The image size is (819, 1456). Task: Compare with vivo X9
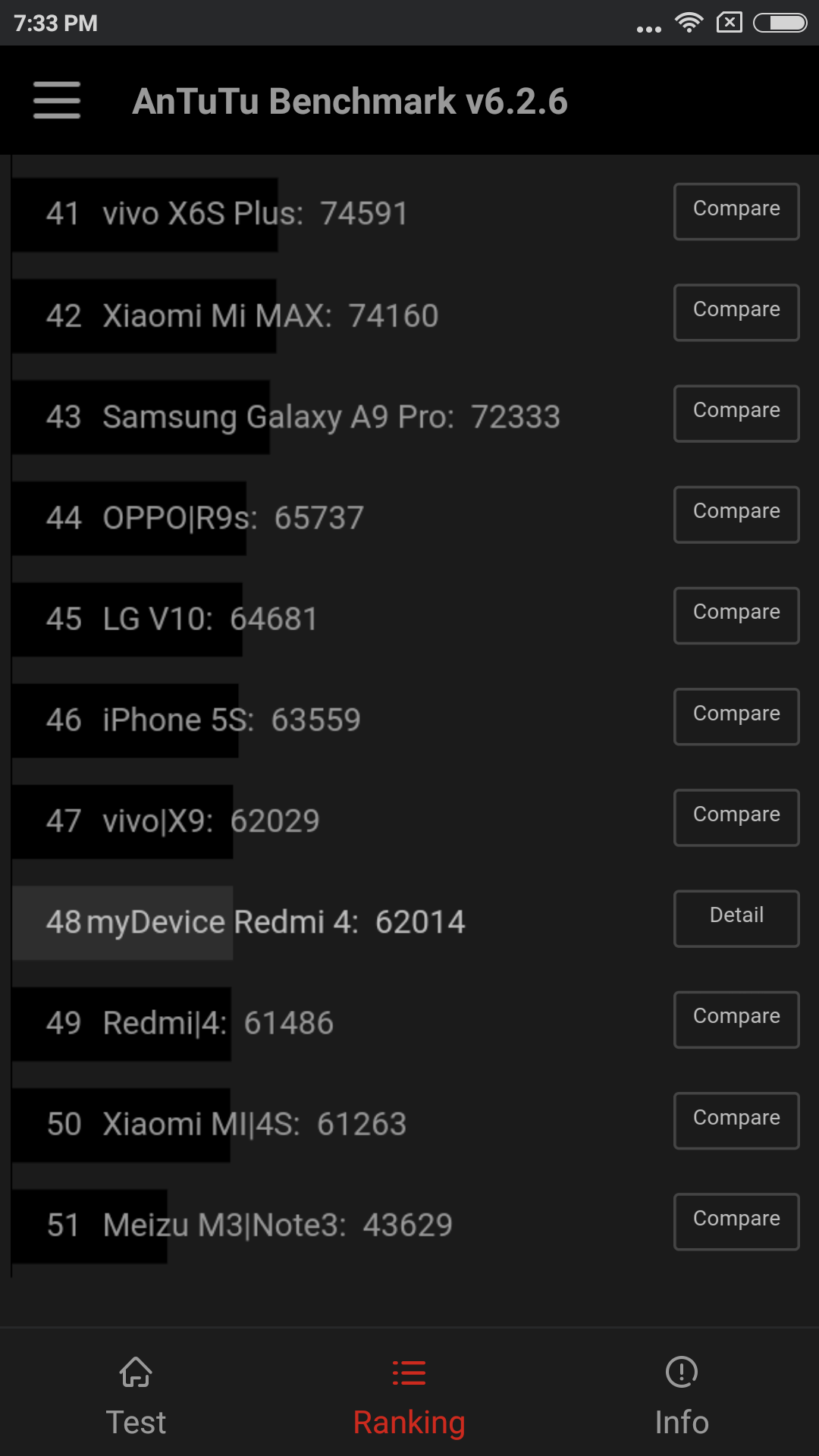tap(736, 817)
